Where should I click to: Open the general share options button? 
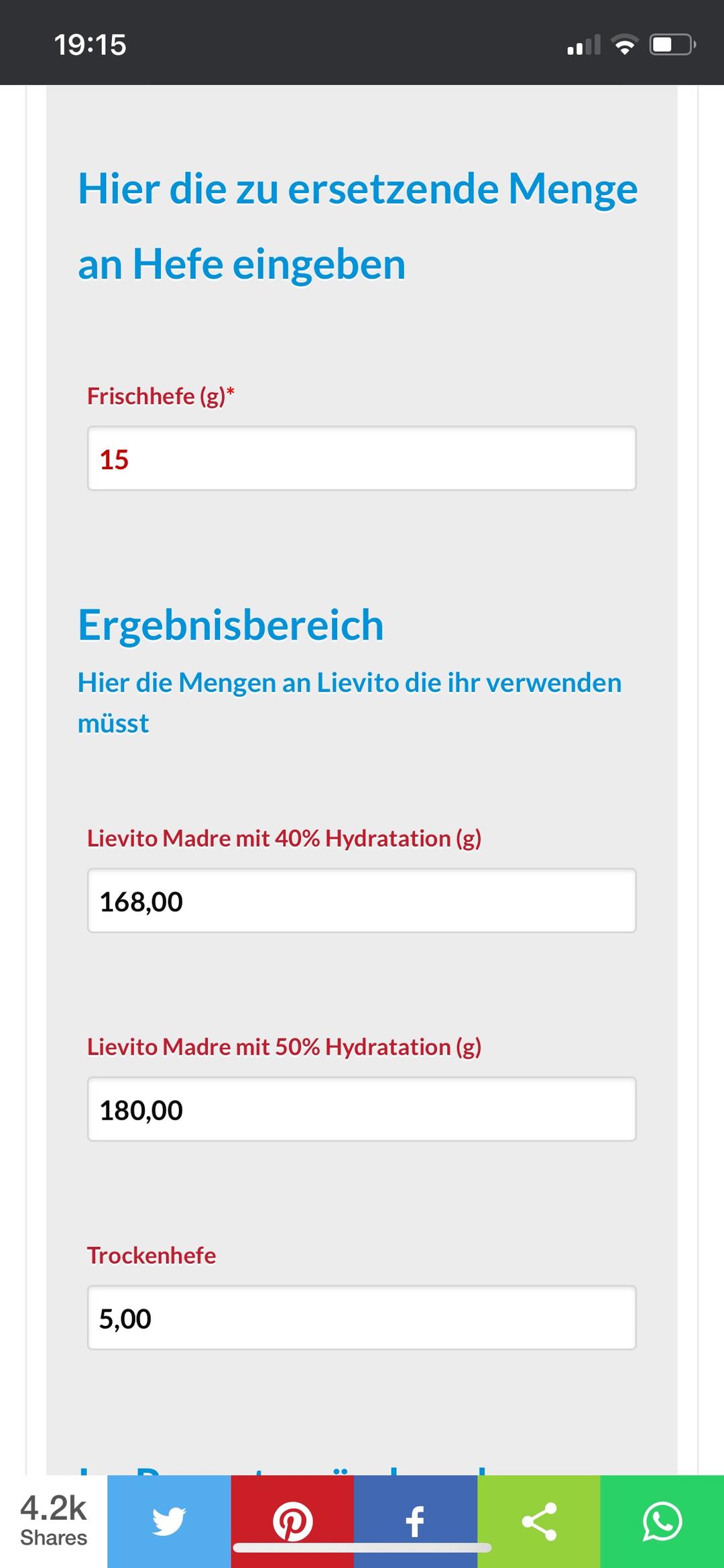point(539,1521)
